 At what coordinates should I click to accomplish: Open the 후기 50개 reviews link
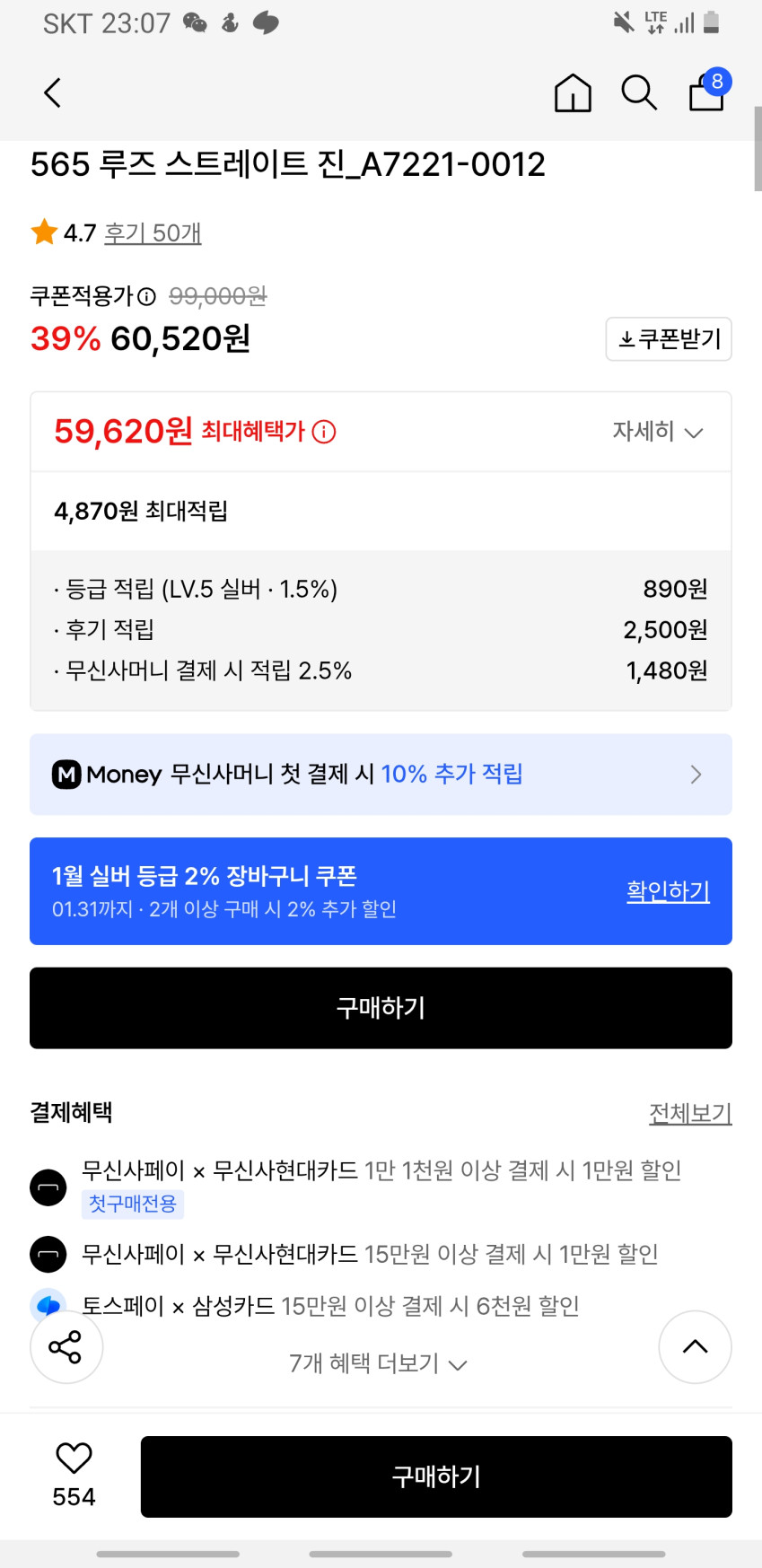(153, 233)
